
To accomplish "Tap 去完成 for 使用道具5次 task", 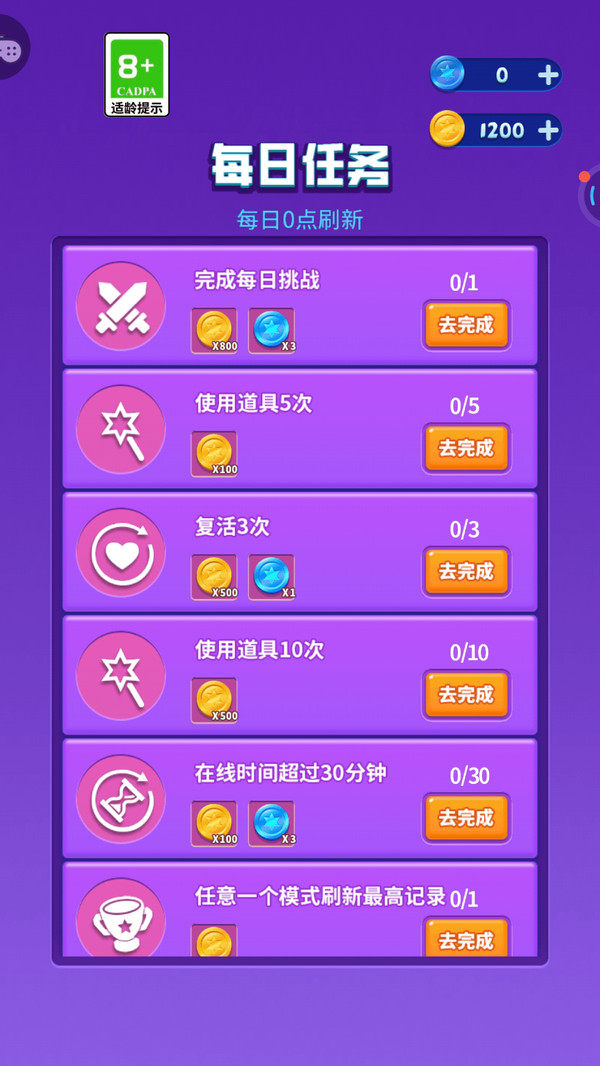I will 466,448.
